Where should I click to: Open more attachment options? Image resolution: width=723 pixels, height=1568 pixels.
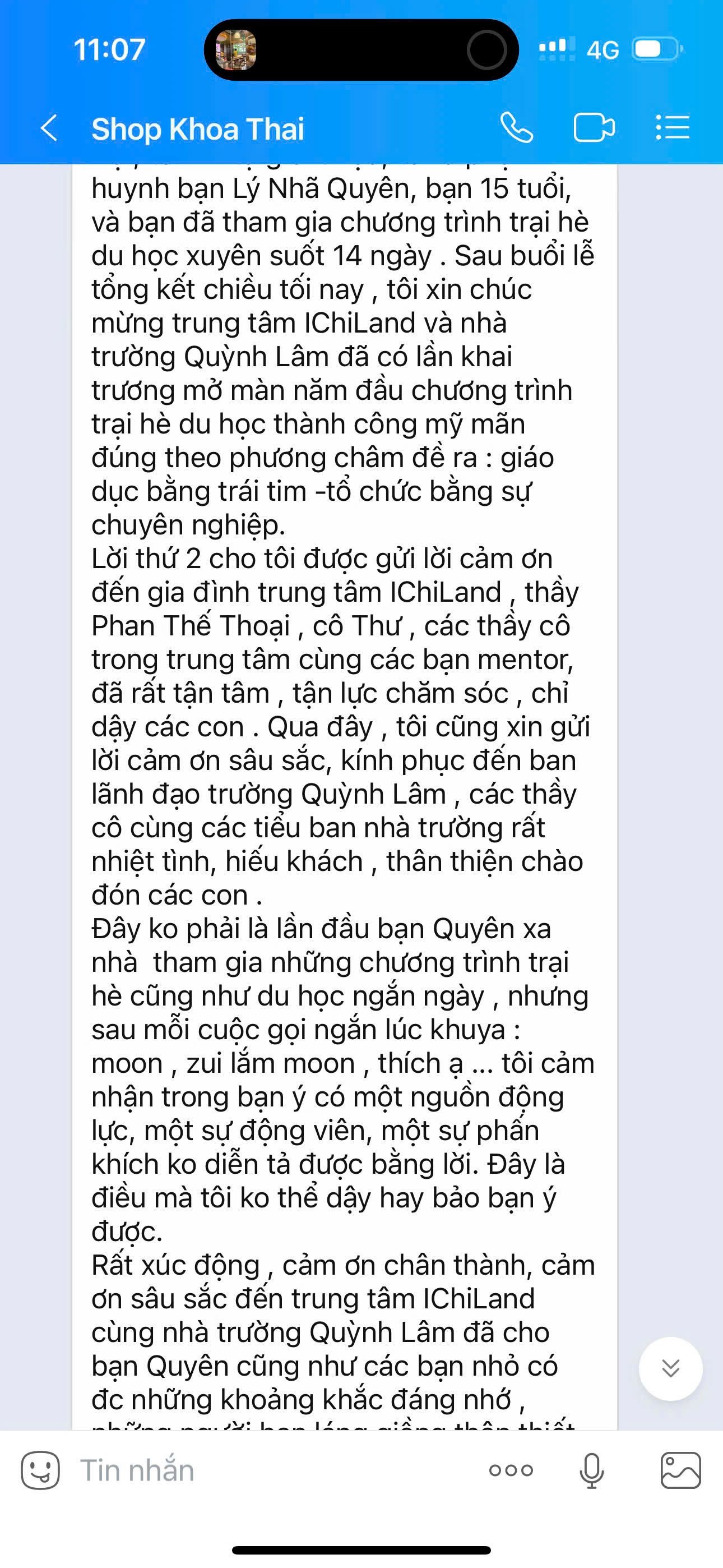pos(511,1470)
